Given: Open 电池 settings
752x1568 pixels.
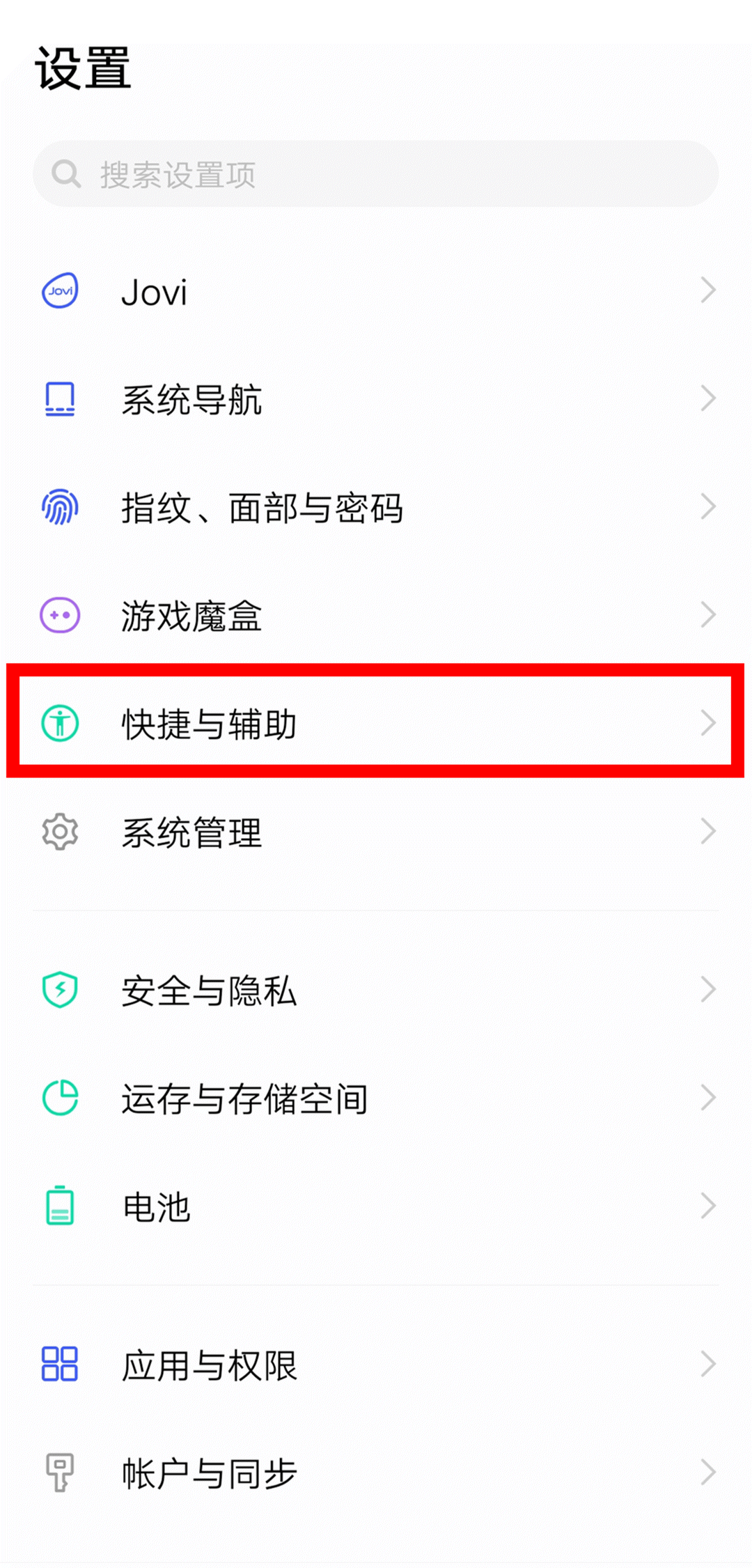Looking at the screenshot, I should click(376, 1206).
